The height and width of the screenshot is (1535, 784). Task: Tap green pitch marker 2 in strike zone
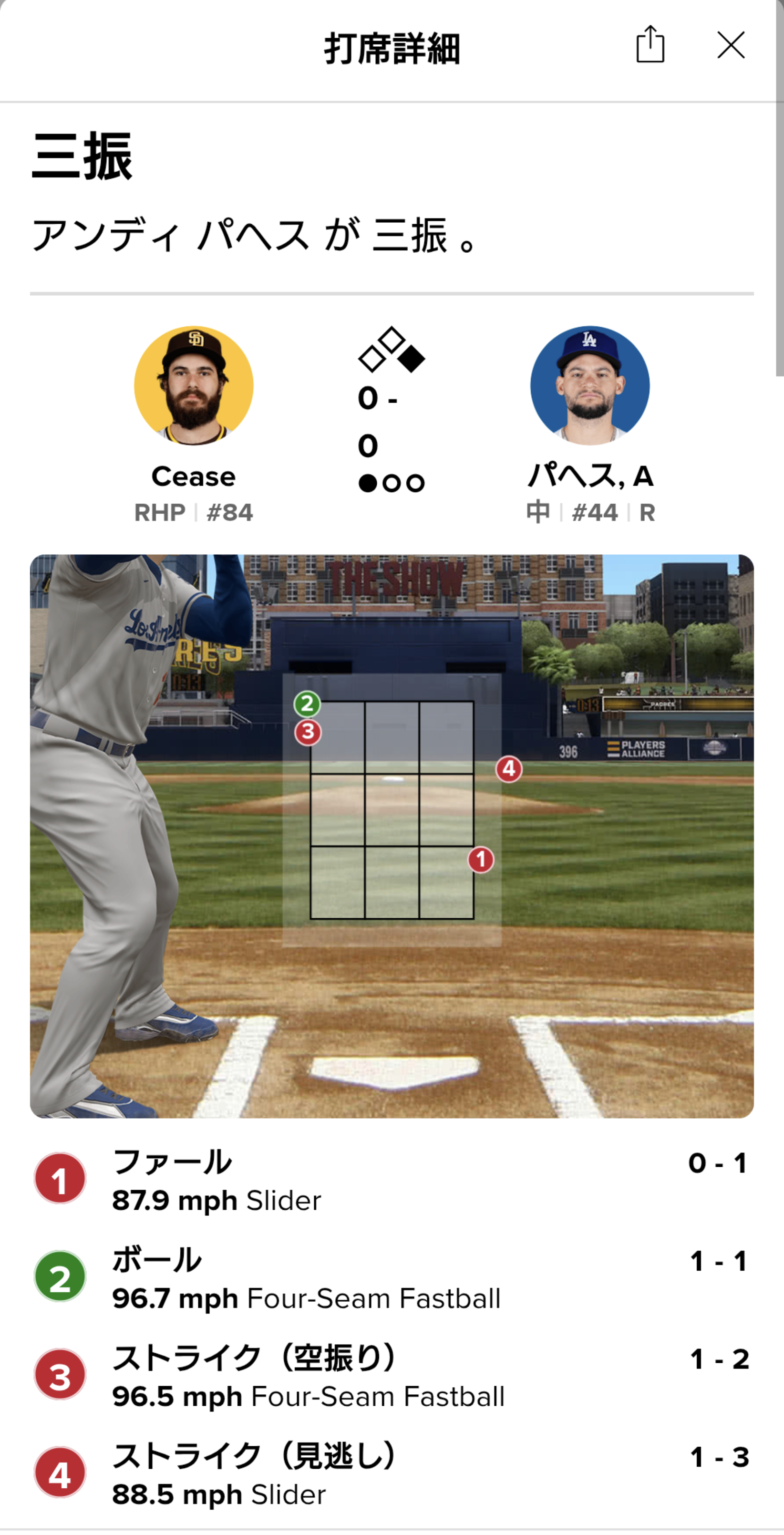point(308,705)
